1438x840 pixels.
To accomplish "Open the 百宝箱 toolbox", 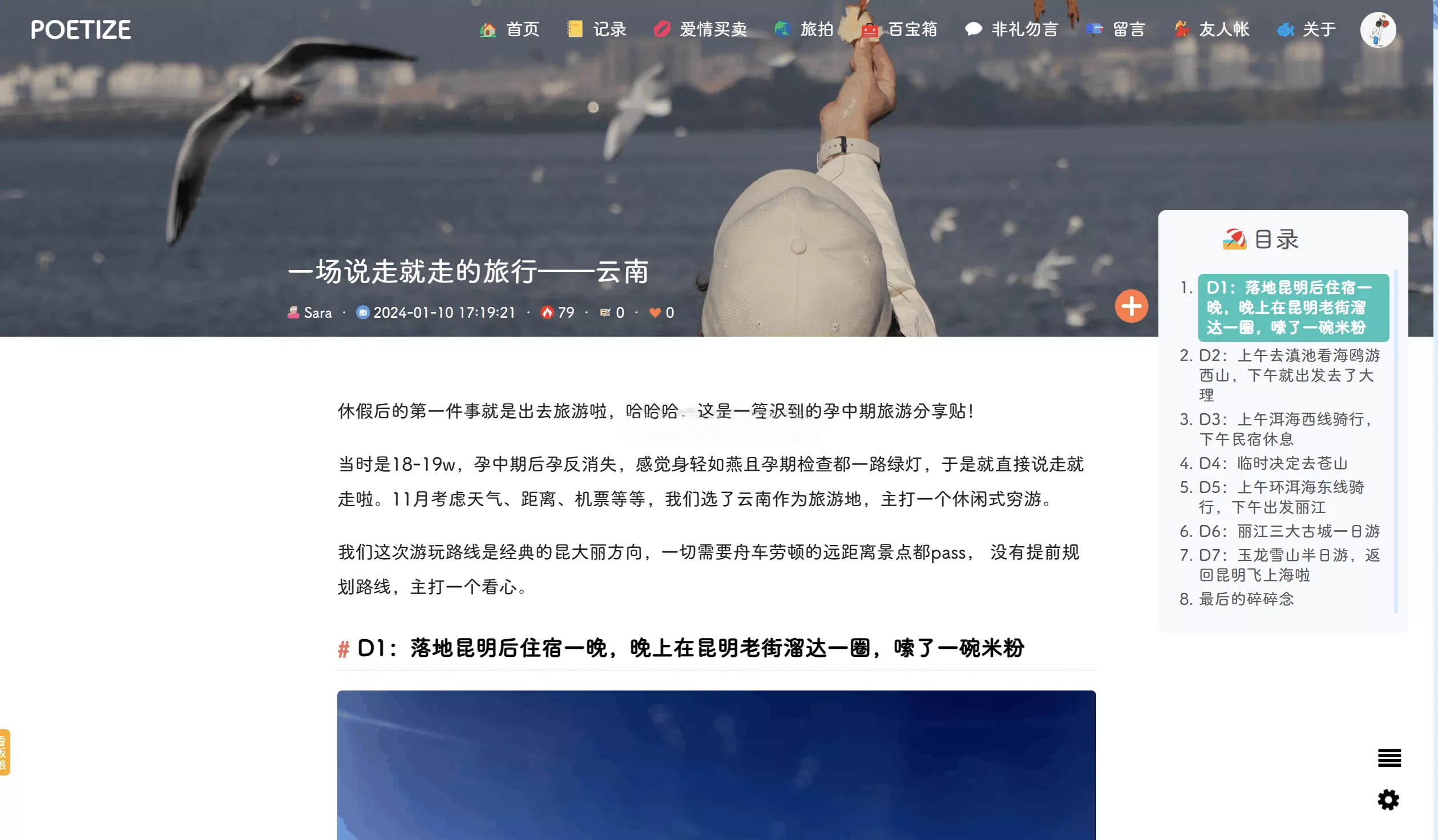I will point(900,29).
